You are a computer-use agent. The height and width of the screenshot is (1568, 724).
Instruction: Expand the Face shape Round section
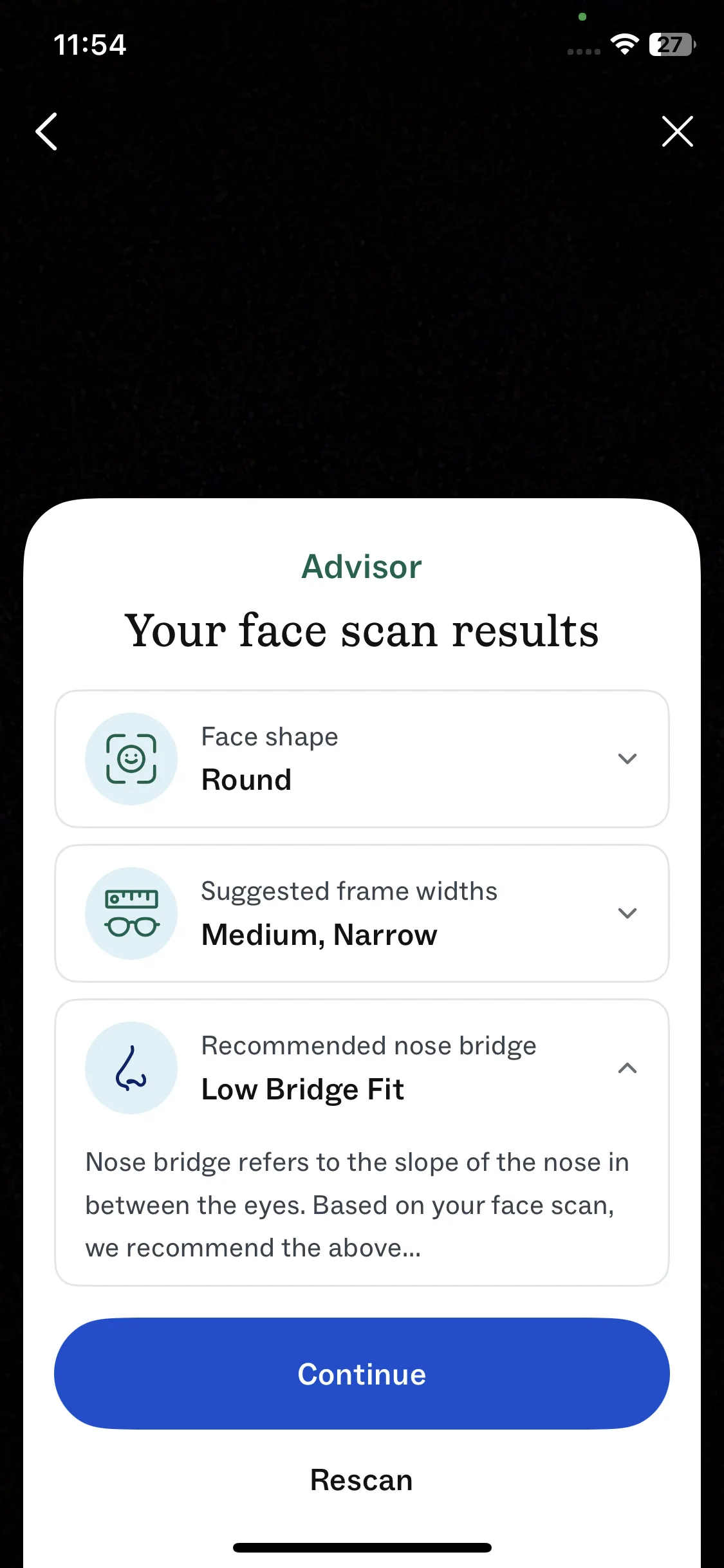pos(362,759)
